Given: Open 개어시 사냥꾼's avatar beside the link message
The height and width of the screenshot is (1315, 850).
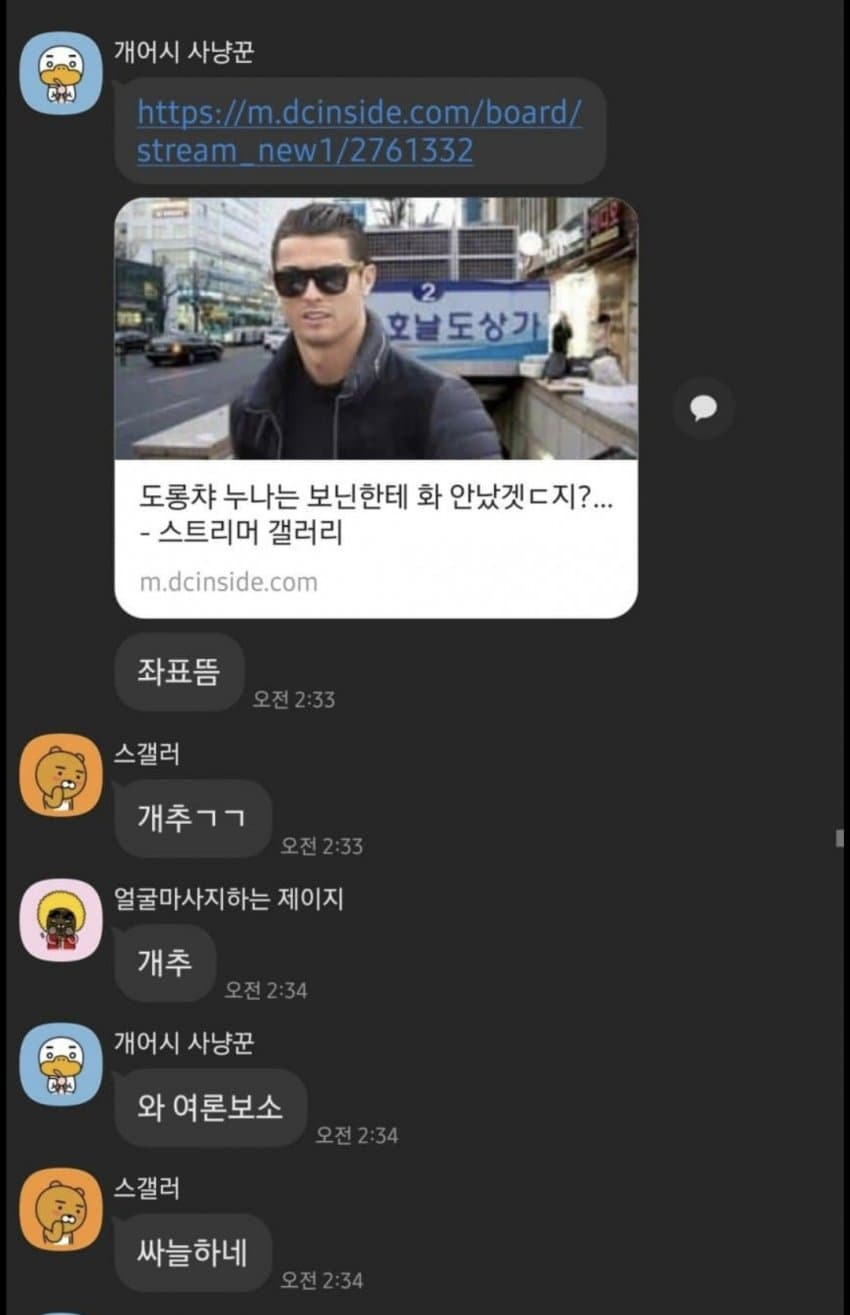Looking at the screenshot, I should point(61,72).
